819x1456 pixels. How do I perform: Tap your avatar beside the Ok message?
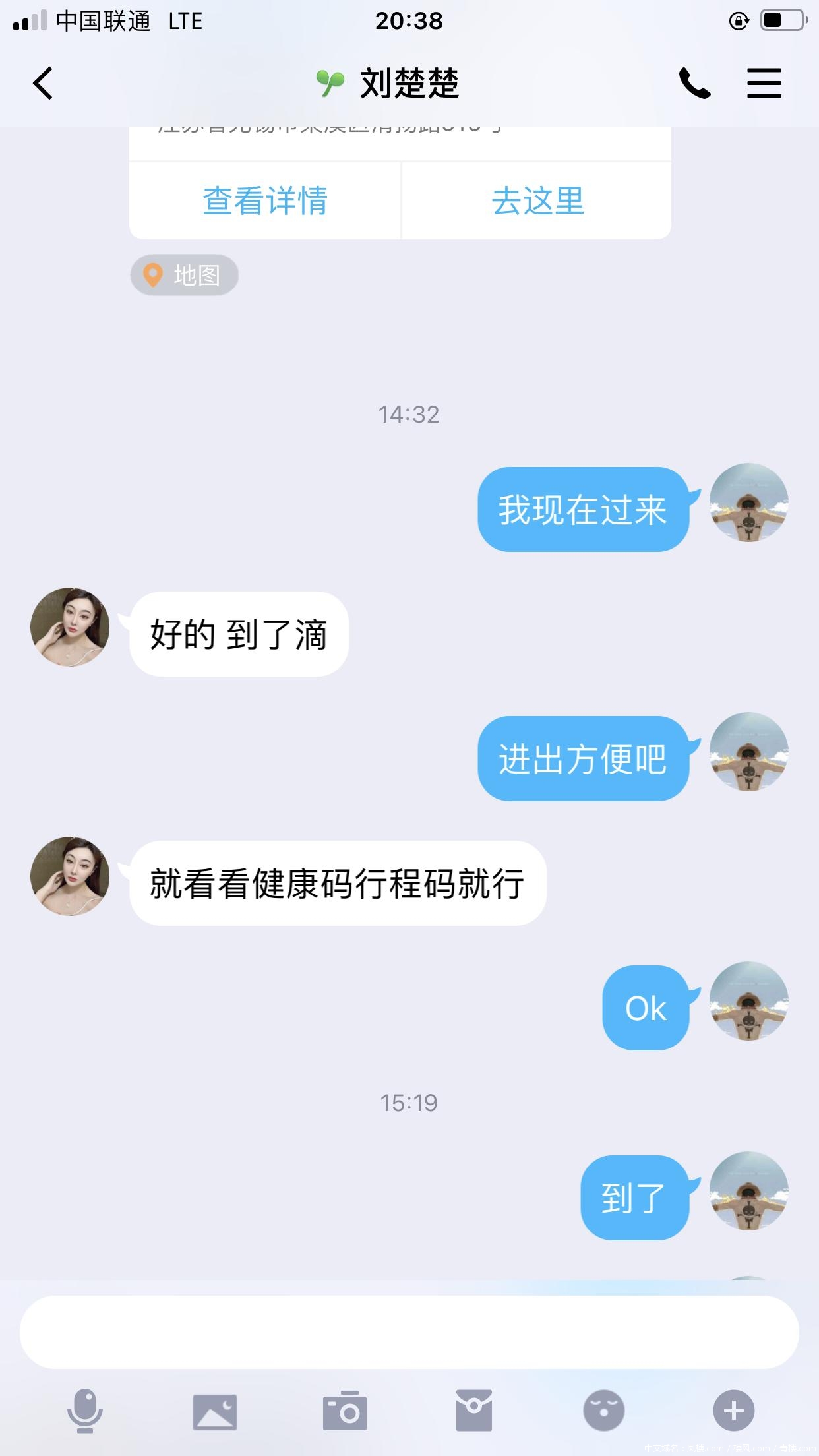click(748, 1008)
